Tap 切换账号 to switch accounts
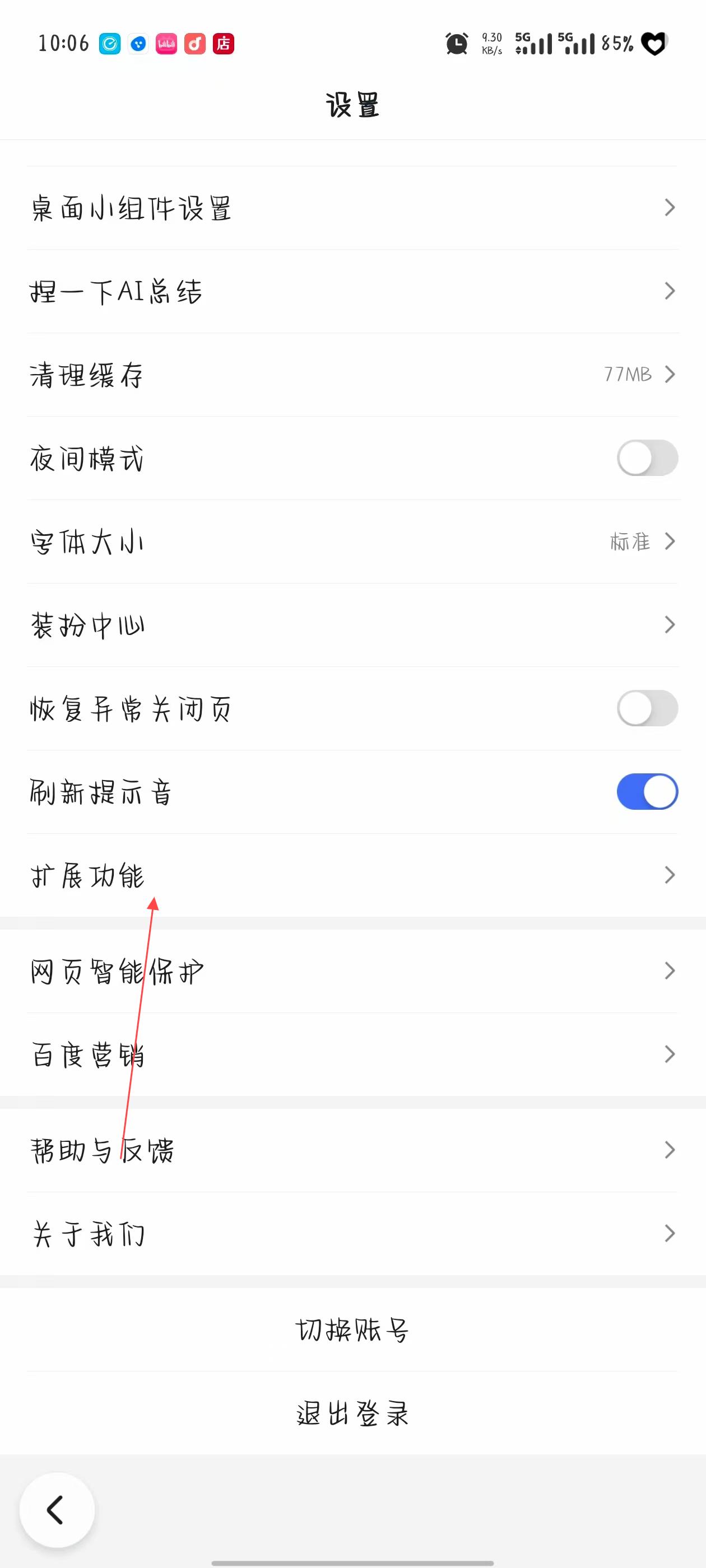 click(352, 1329)
